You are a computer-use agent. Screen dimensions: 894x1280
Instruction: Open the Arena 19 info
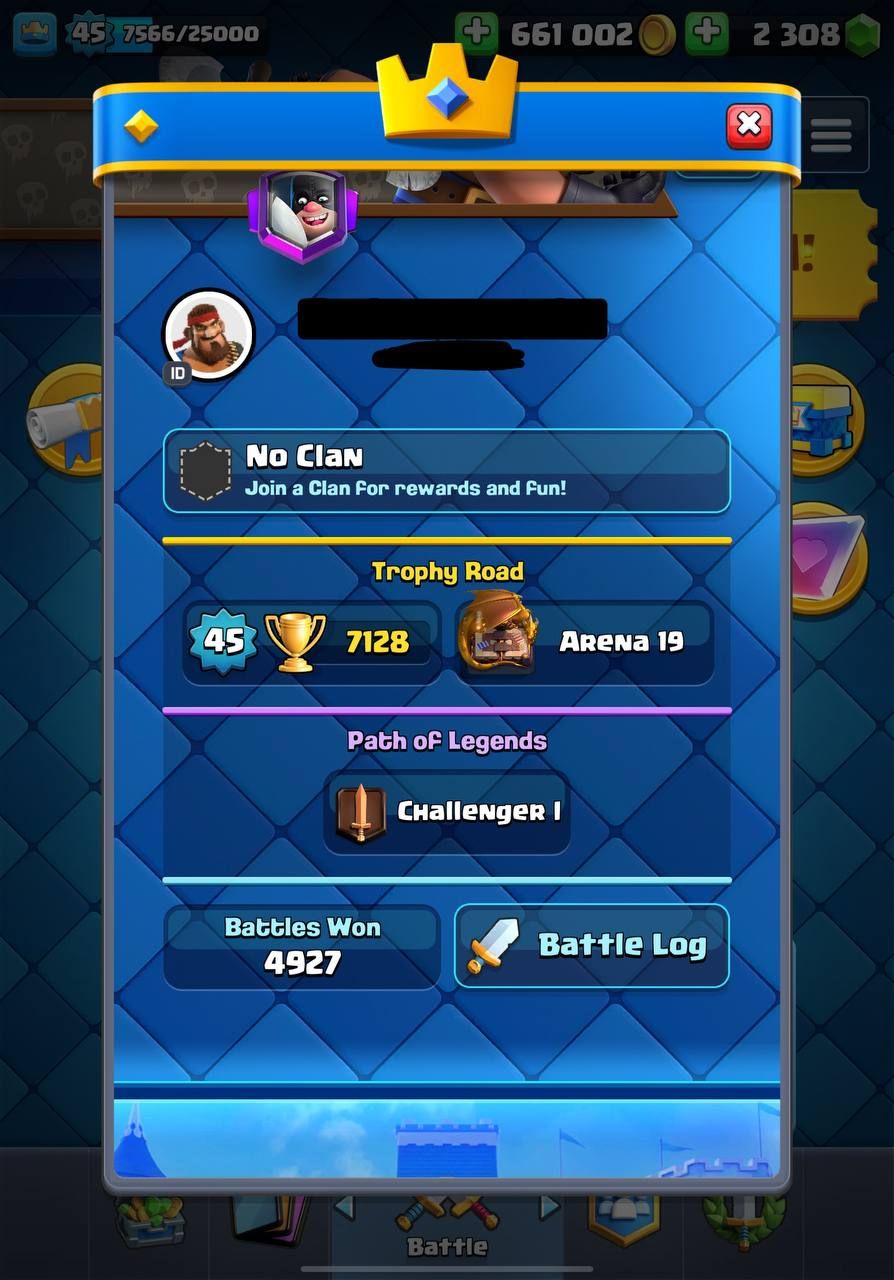[x=584, y=642]
